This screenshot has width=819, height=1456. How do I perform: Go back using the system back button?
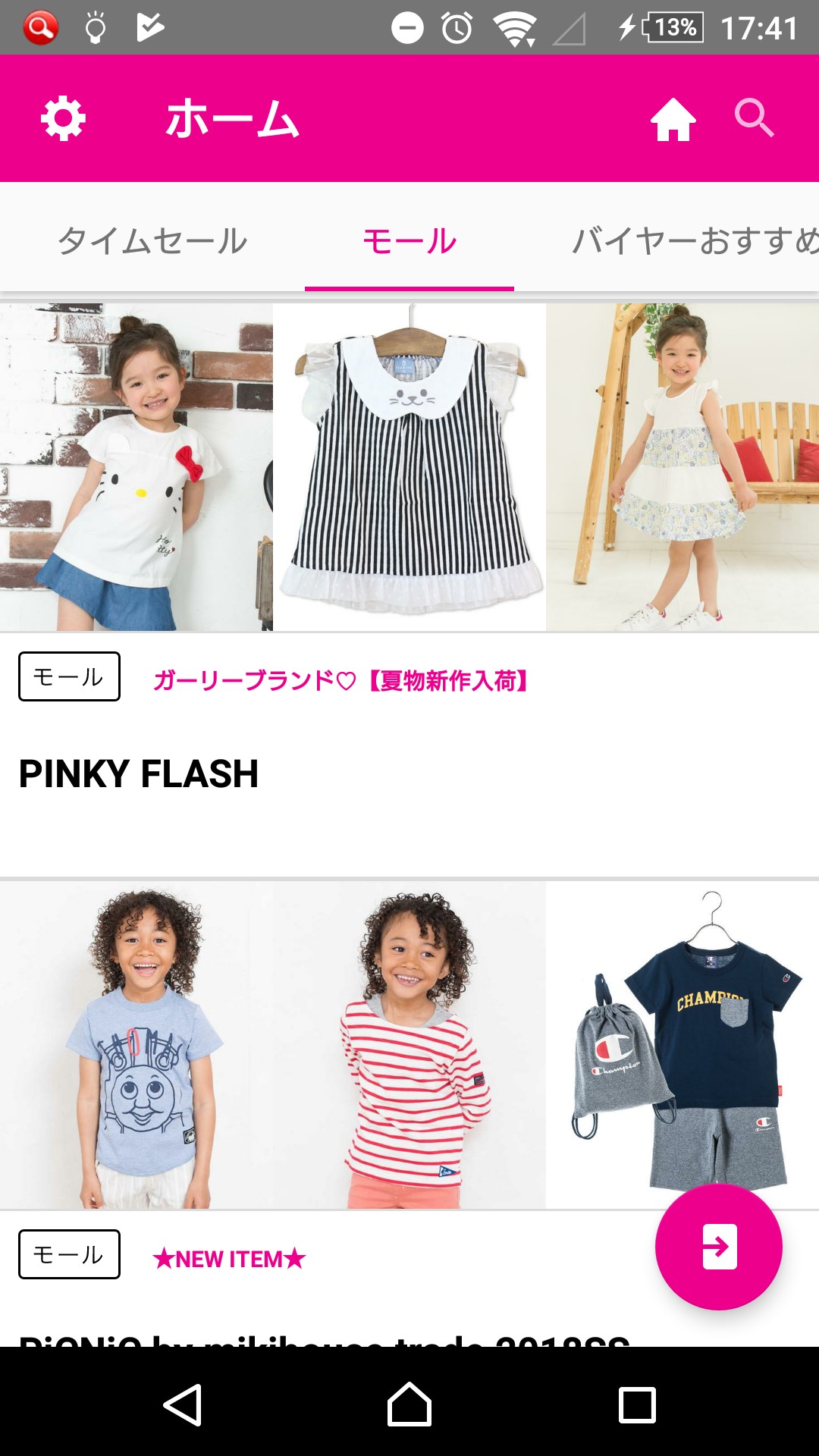point(183,1404)
